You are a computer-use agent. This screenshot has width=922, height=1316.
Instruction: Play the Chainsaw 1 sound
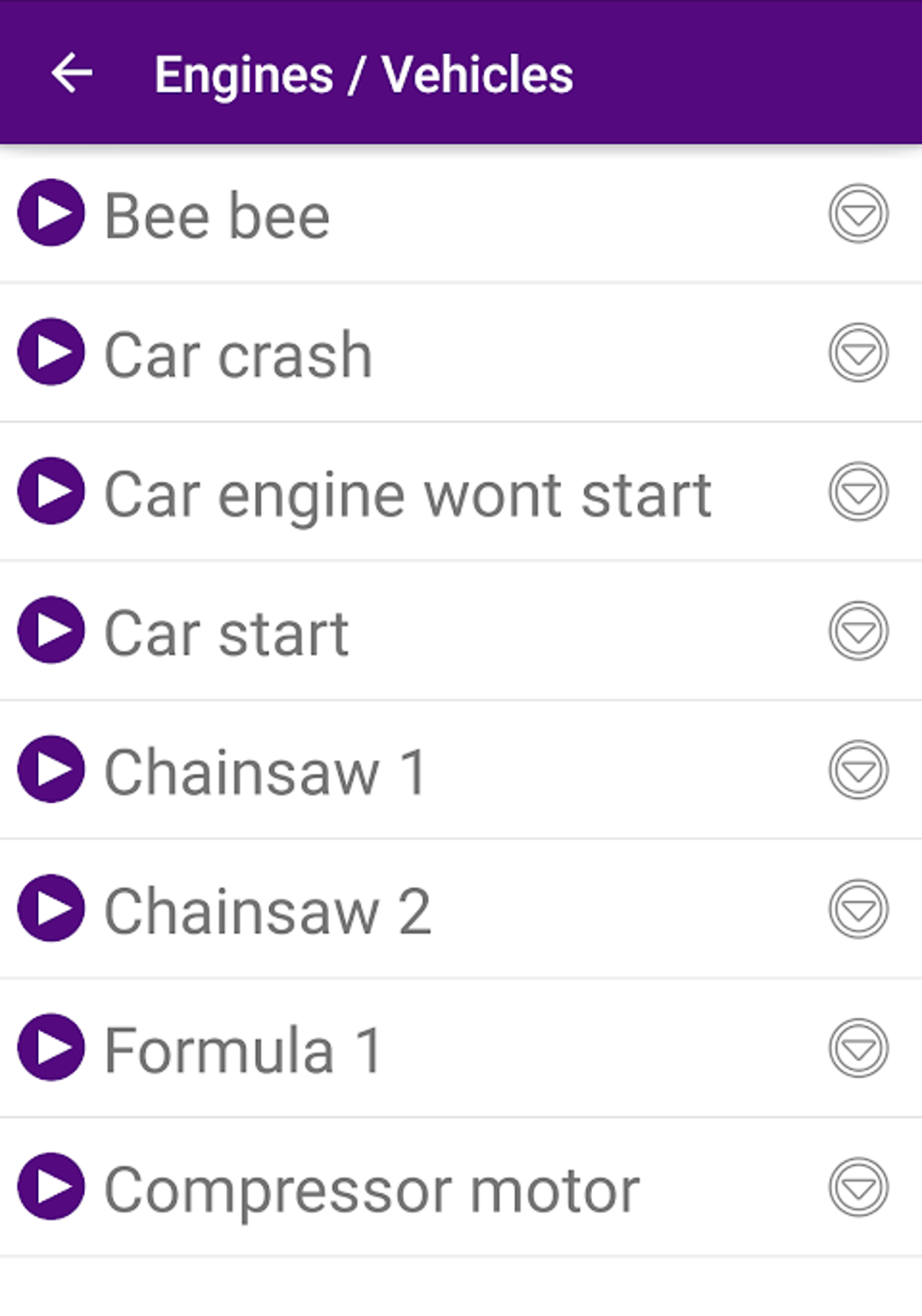pyautogui.click(x=52, y=771)
